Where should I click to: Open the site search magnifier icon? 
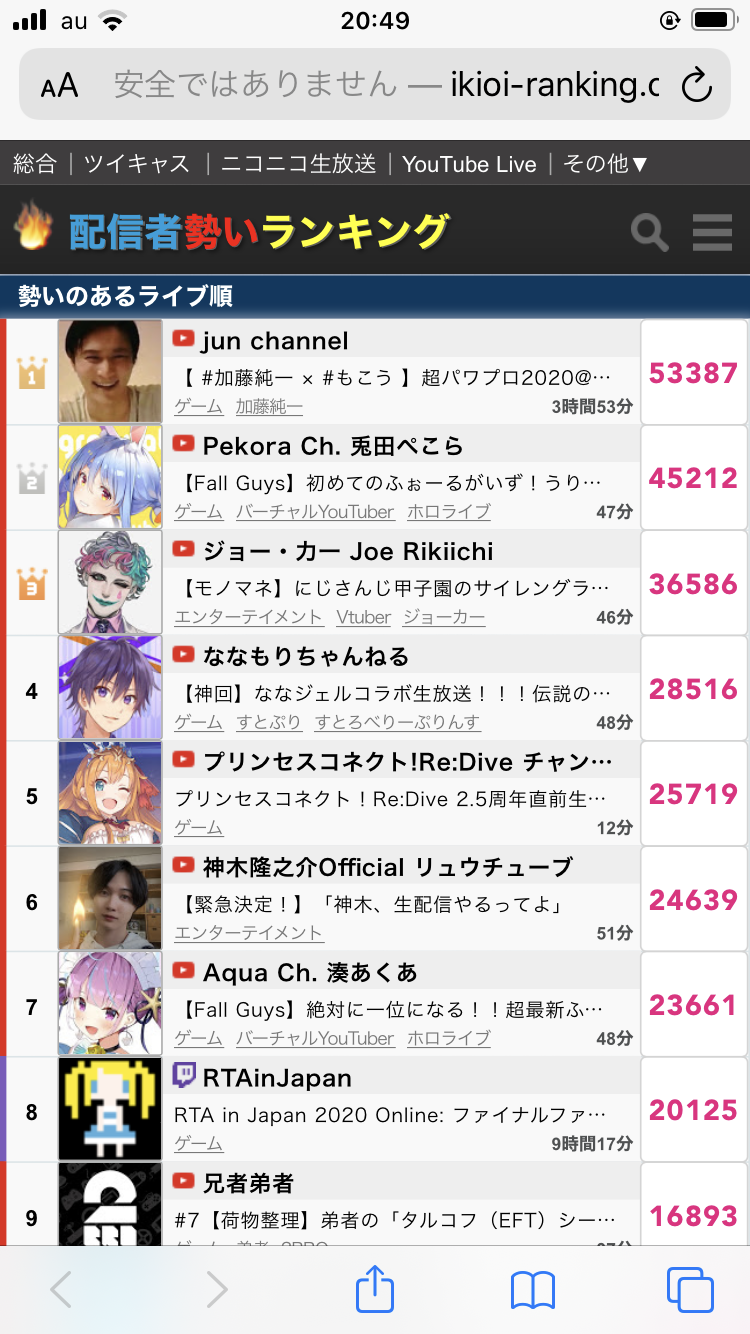click(x=650, y=234)
